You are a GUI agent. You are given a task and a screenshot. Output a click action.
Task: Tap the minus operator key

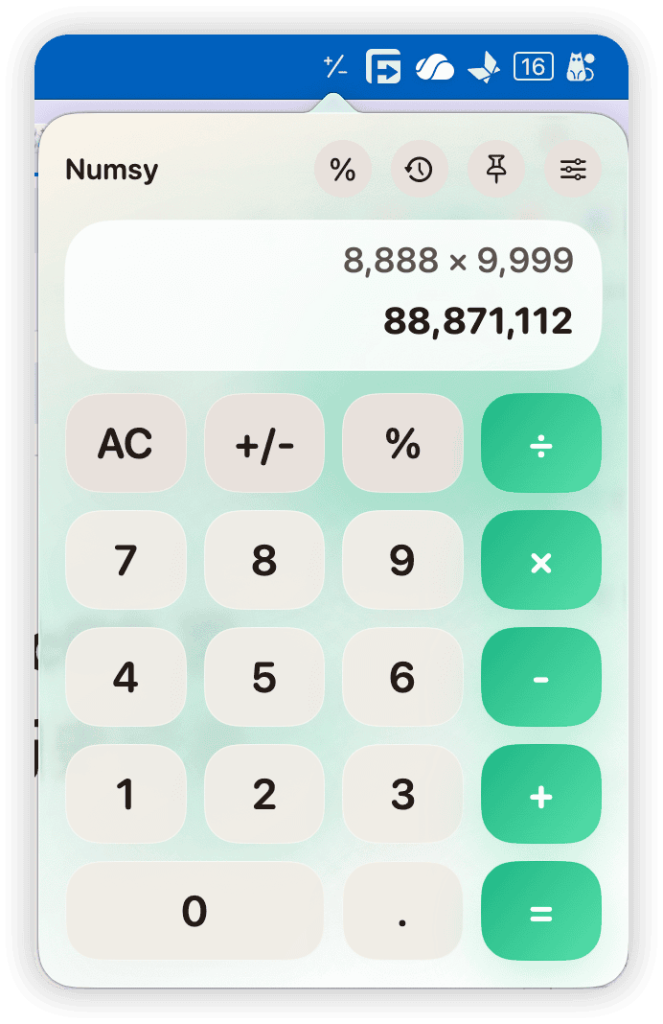tap(541, 679)
